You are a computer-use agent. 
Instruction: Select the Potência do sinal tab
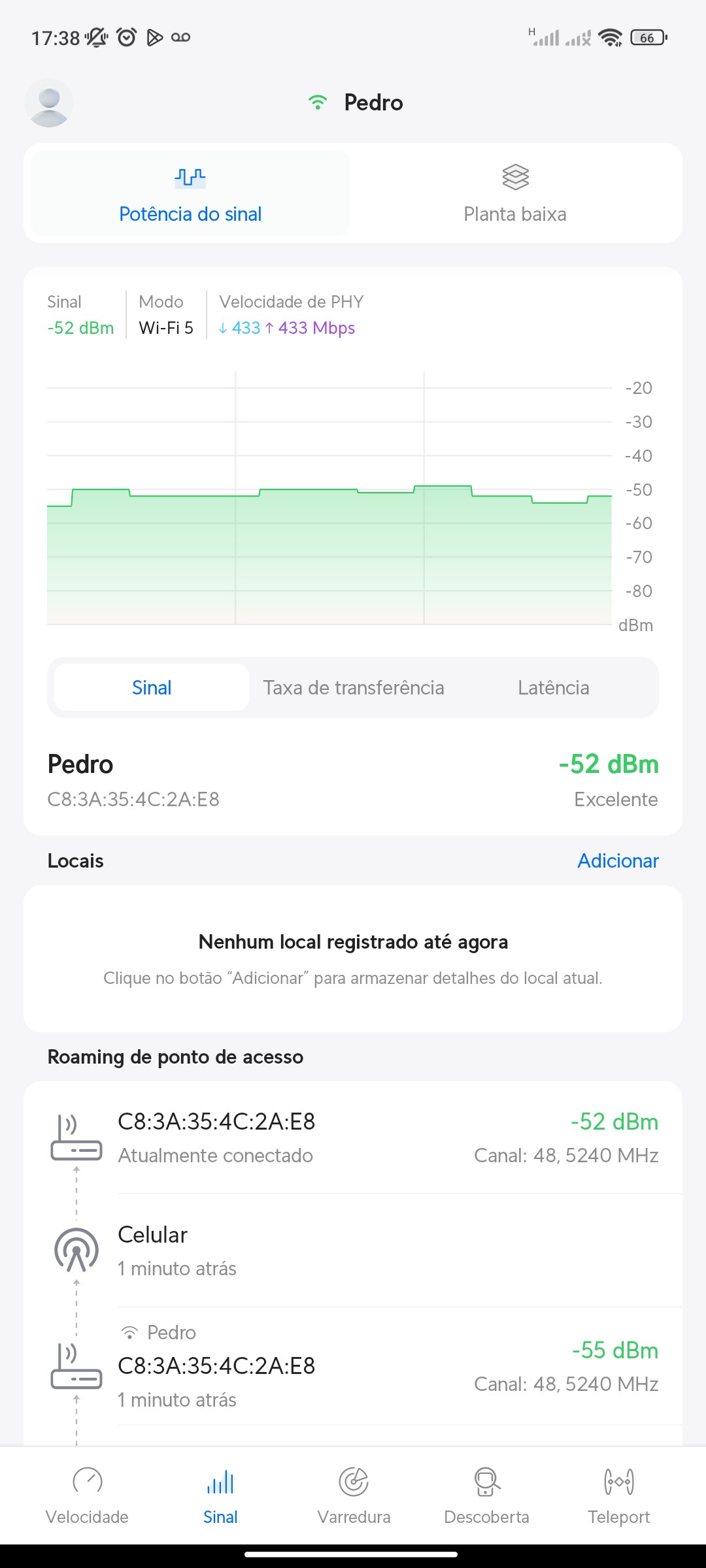pyautogui.click(x=190, y=193)
